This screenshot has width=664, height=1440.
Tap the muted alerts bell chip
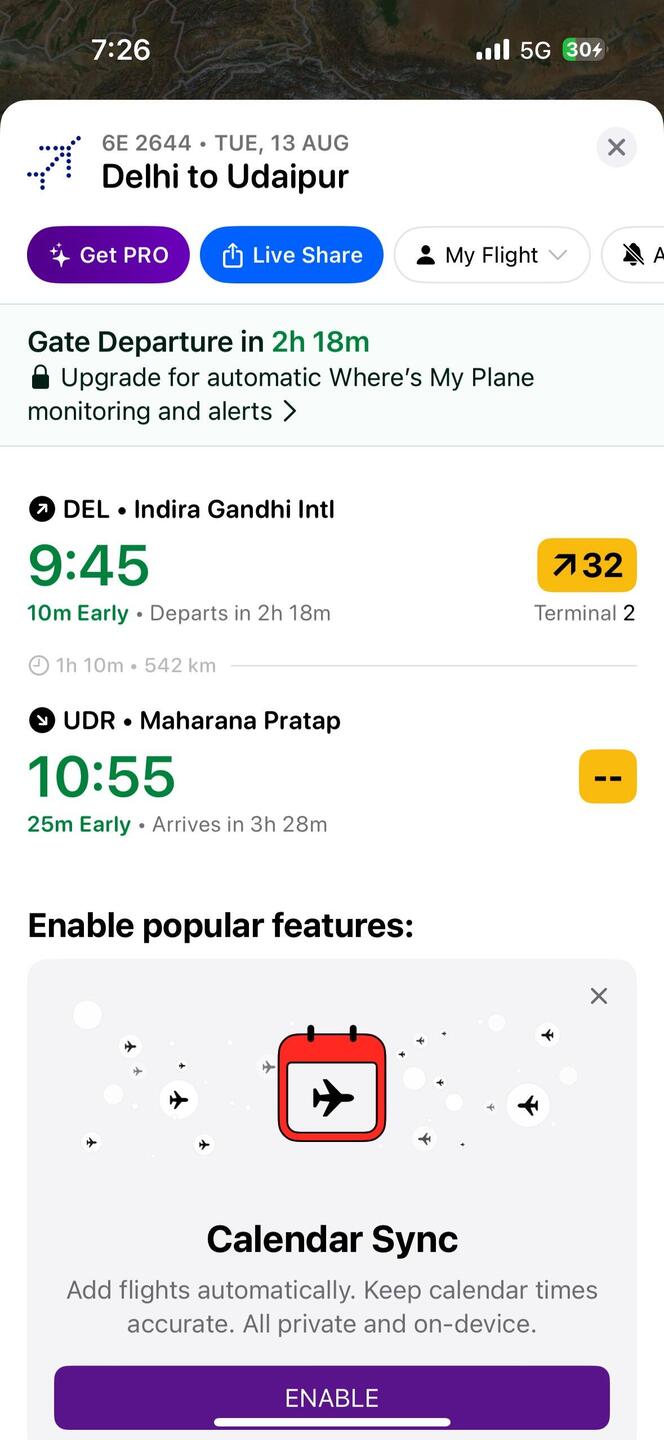tap(634, 255)
